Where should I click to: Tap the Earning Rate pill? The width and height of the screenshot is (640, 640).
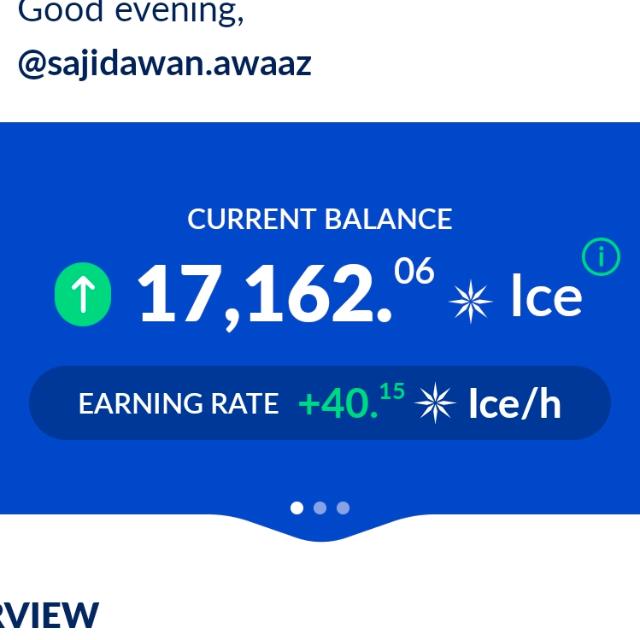coord(320,403)
